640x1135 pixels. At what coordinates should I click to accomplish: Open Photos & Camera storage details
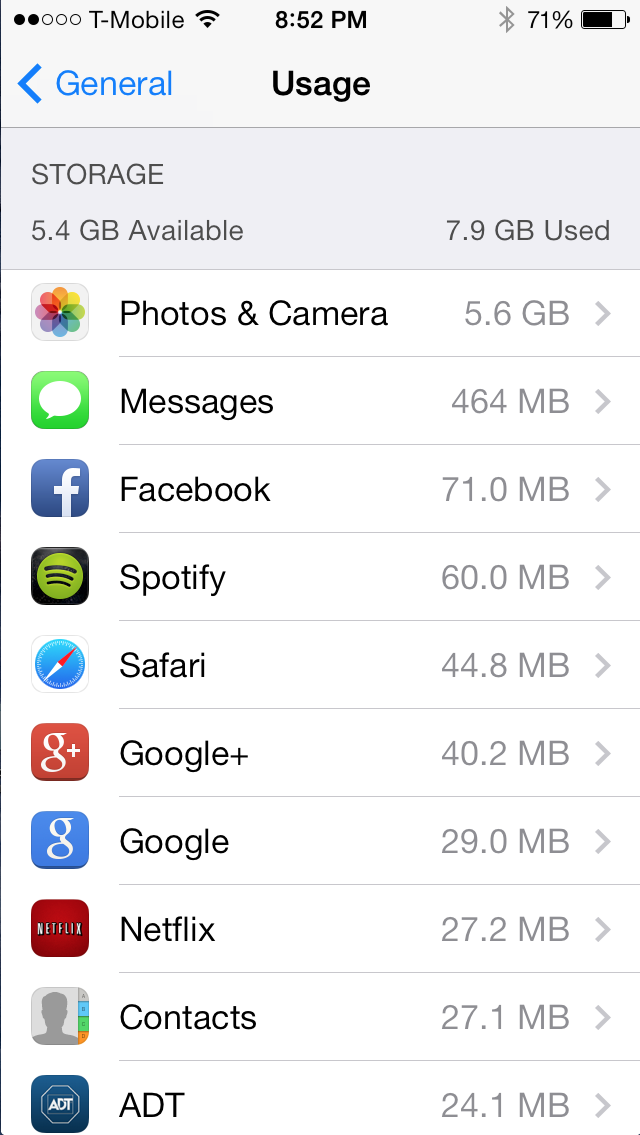pos(320,313)
